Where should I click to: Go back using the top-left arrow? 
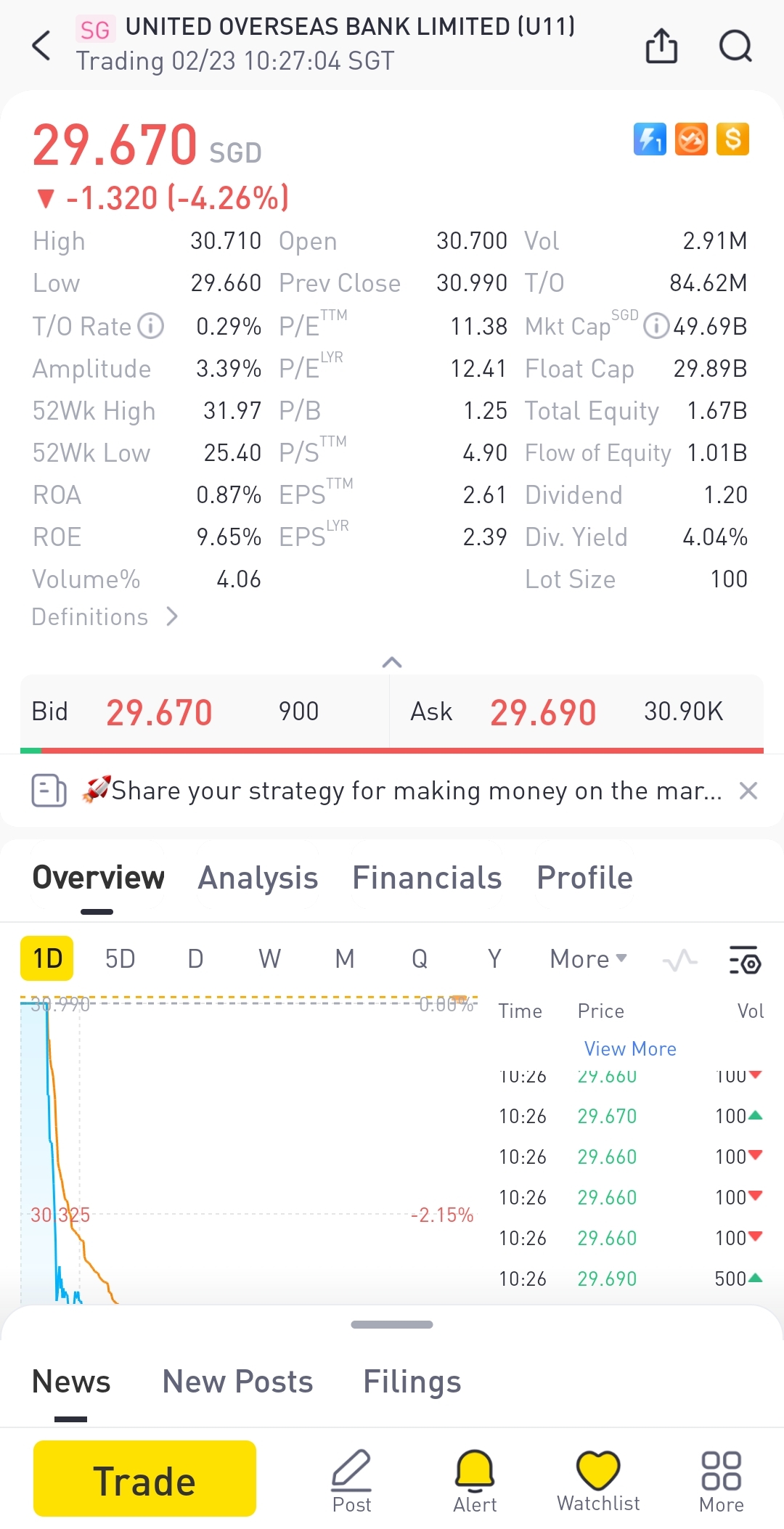tap(42, 45)
